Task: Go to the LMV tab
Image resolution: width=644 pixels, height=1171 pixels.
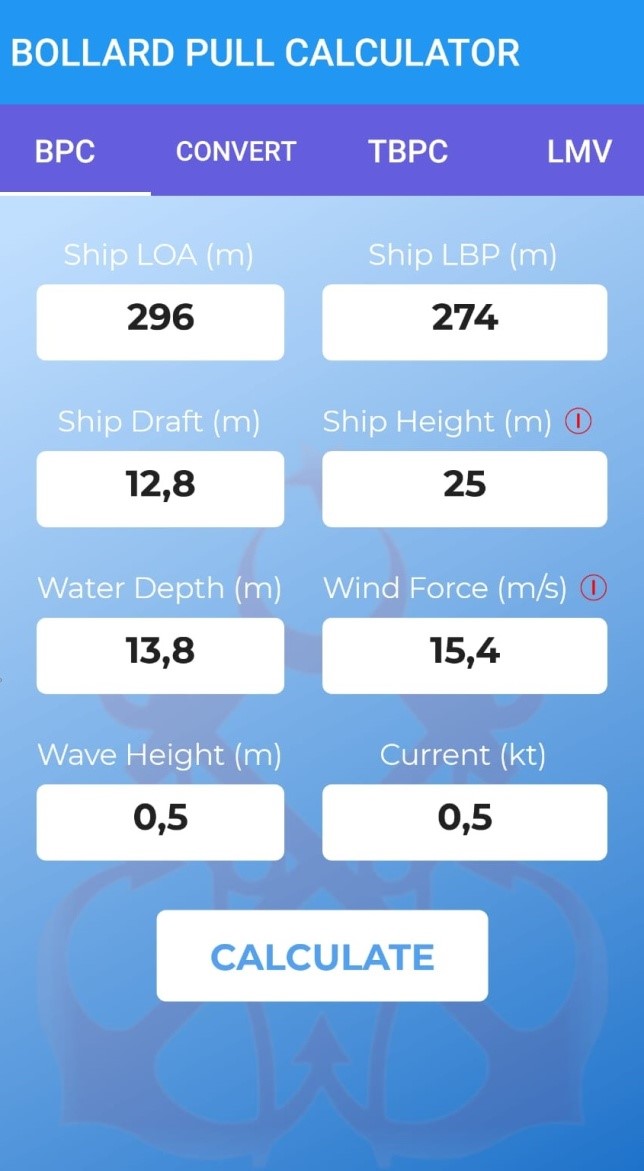Action: pyautogui.click(x=579, y=152)
